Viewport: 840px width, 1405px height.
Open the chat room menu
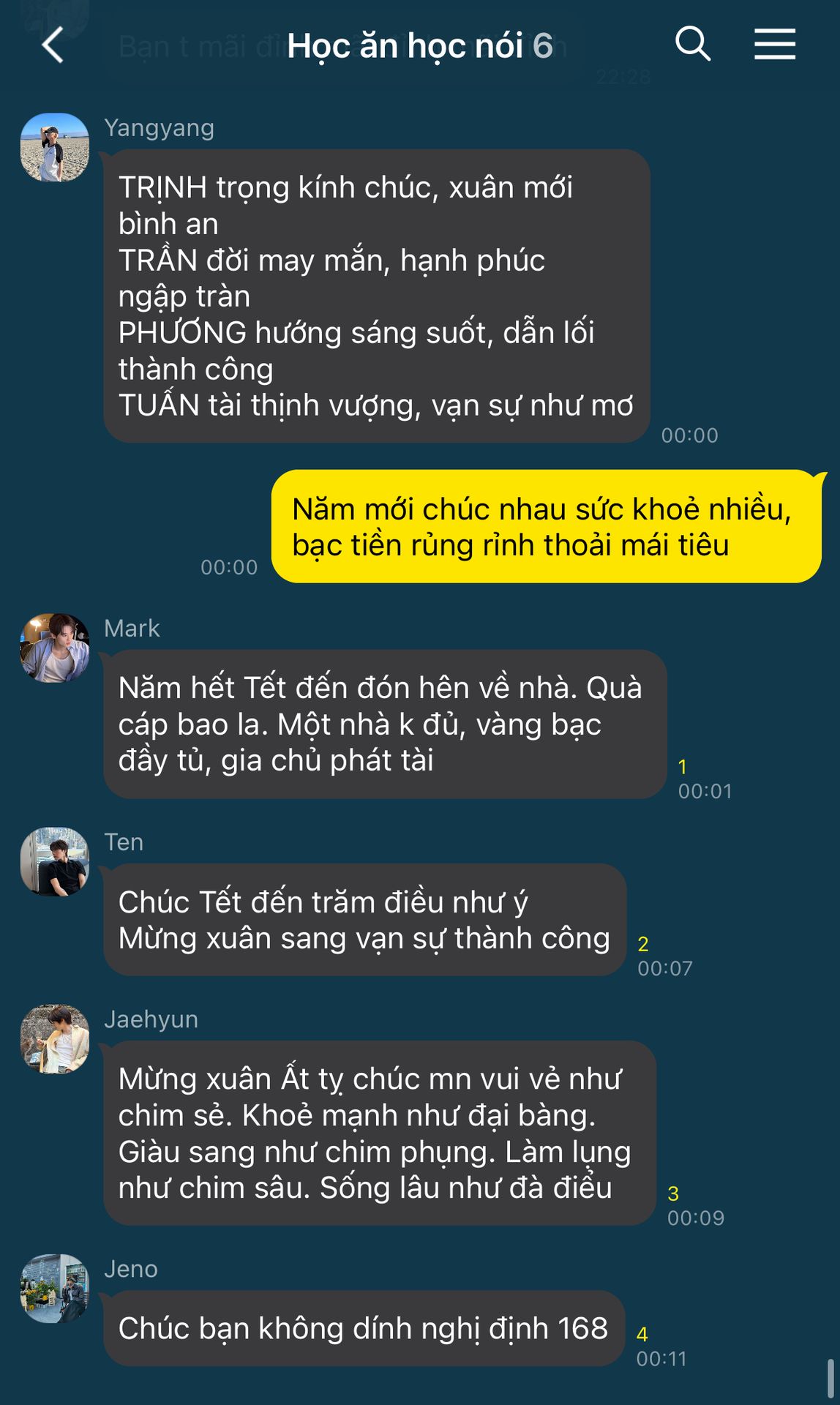(775, 44)
